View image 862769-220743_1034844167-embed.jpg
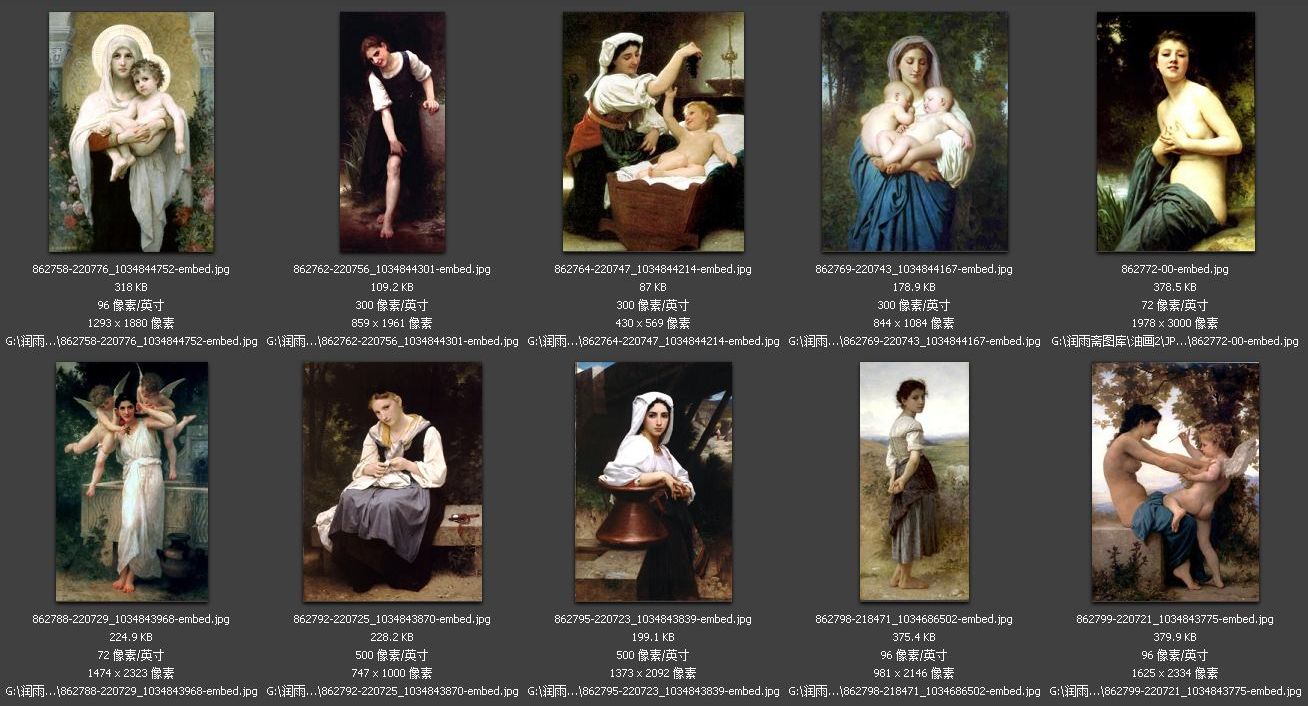Screen dimensions: 1308x706 pyautogui.click(x=914, y=132)
